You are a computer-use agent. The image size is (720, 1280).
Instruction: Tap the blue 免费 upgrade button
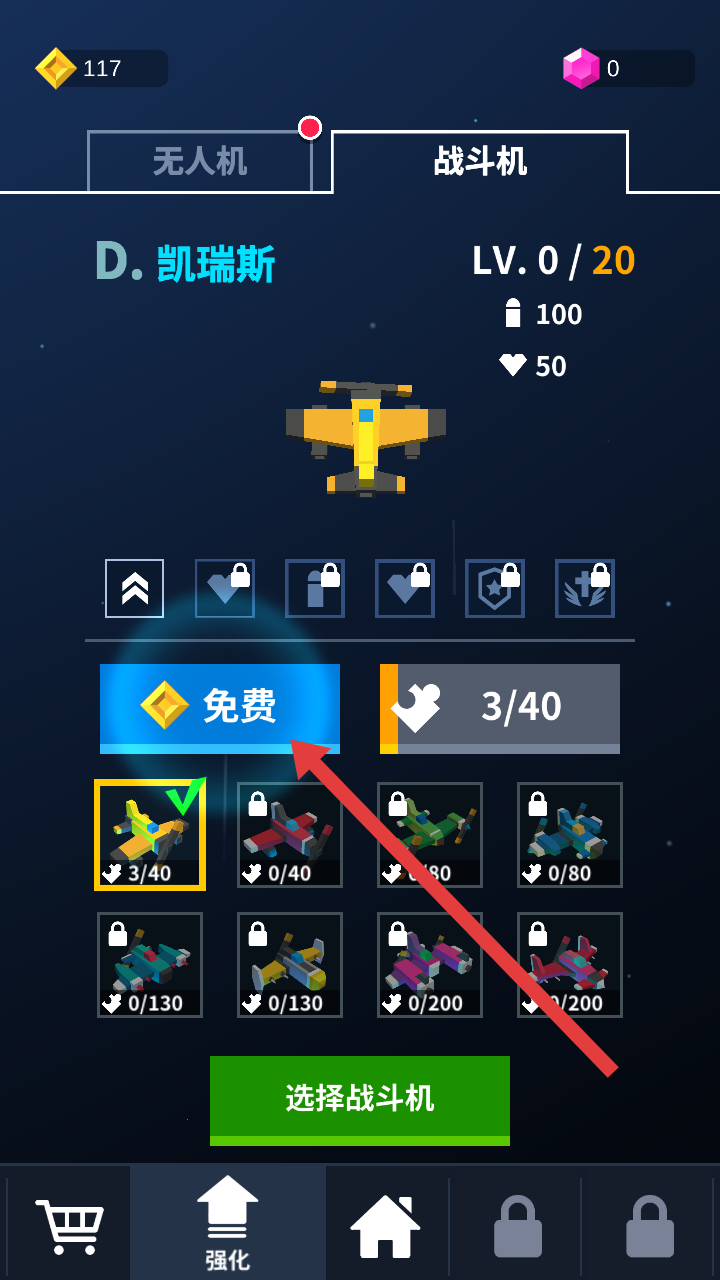coord(220,706)
